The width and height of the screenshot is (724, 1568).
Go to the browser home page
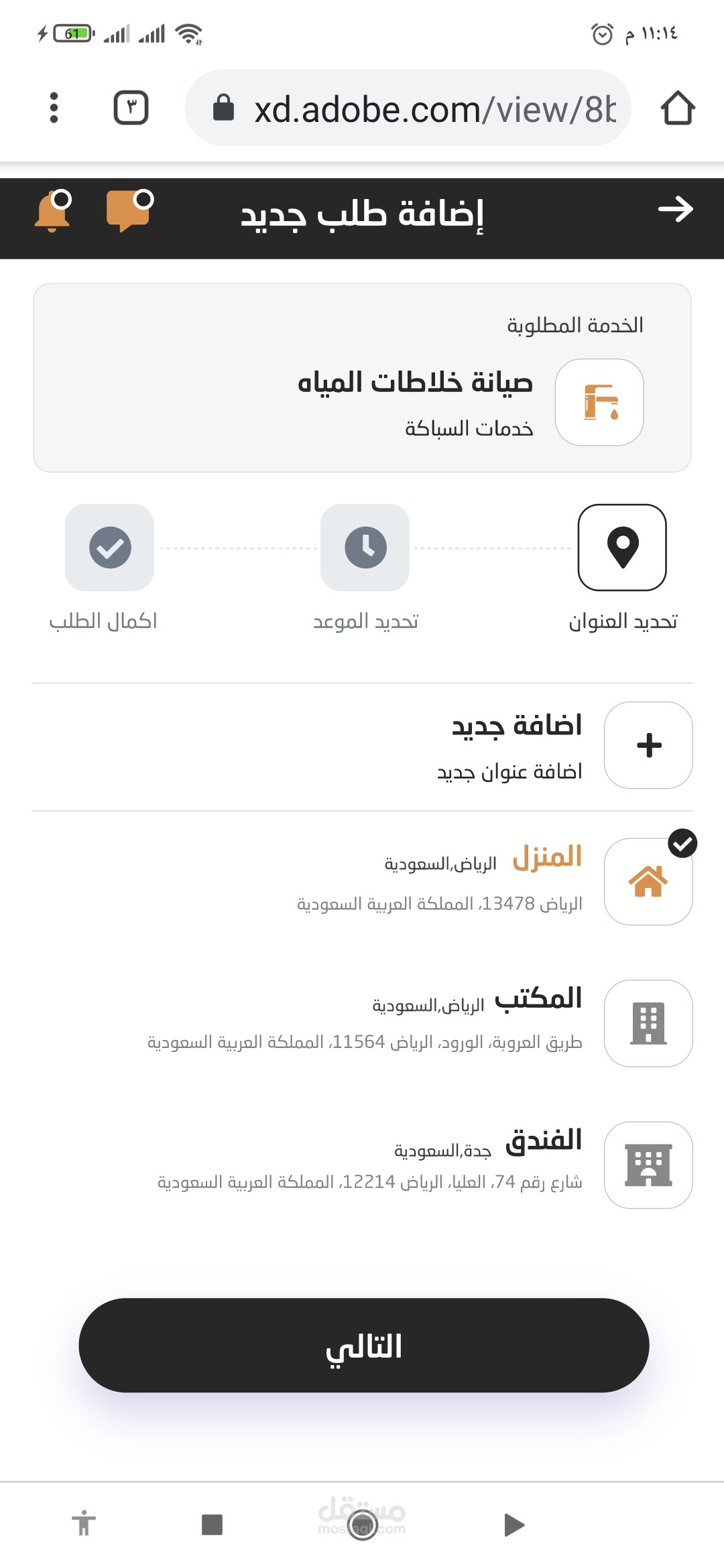tap(678, 108)
